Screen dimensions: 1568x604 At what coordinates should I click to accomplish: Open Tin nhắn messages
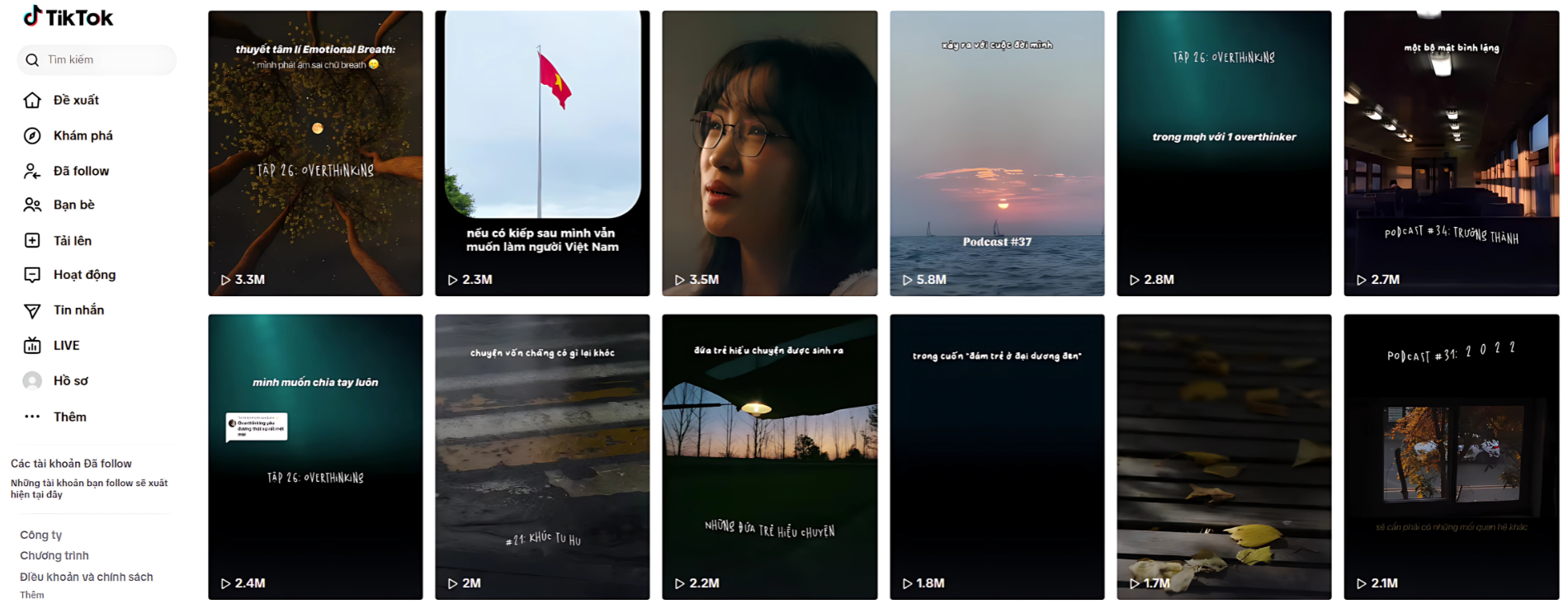(x=78, y=310)
